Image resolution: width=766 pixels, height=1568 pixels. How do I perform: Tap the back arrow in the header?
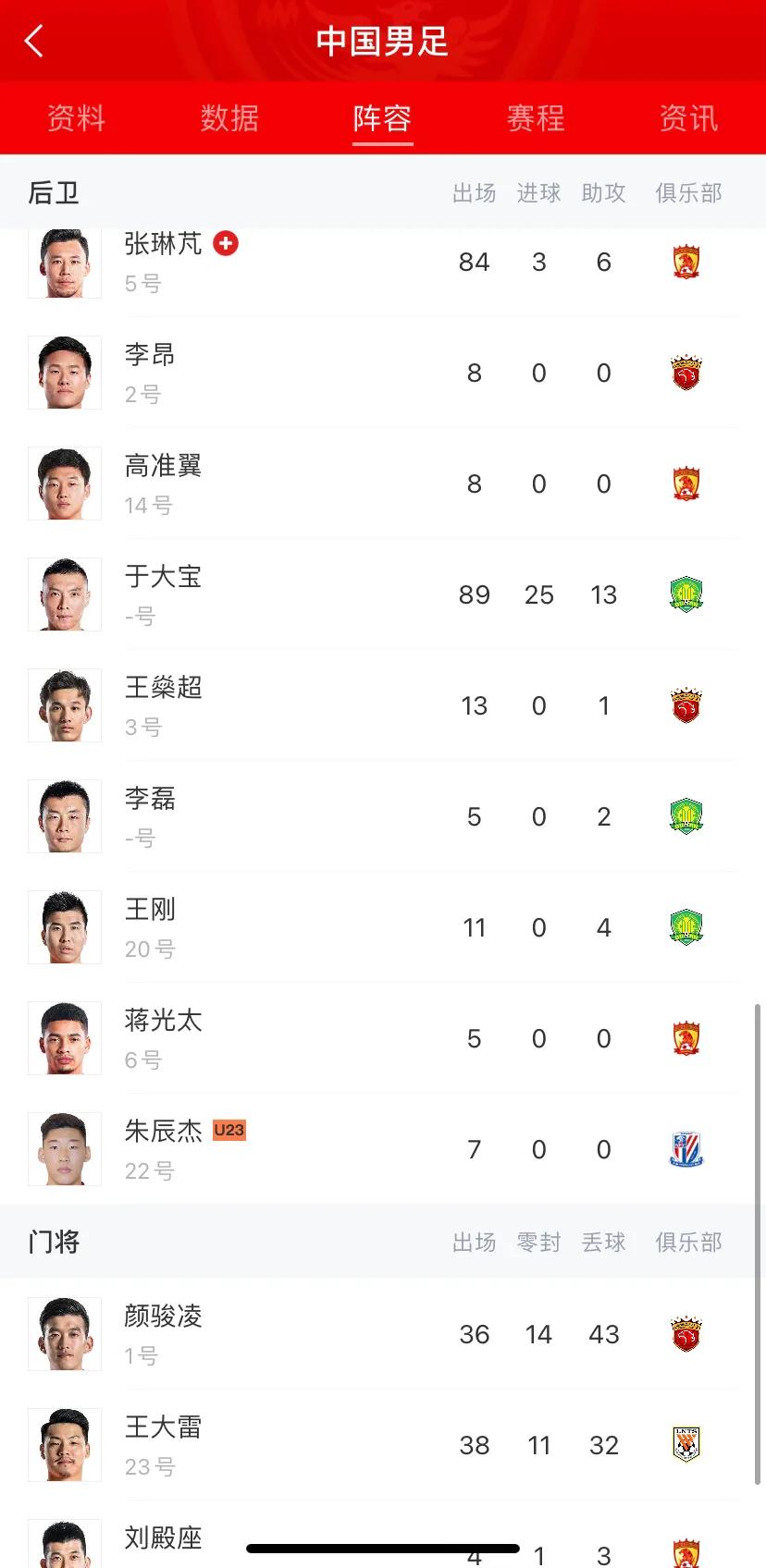coord(34,41)
